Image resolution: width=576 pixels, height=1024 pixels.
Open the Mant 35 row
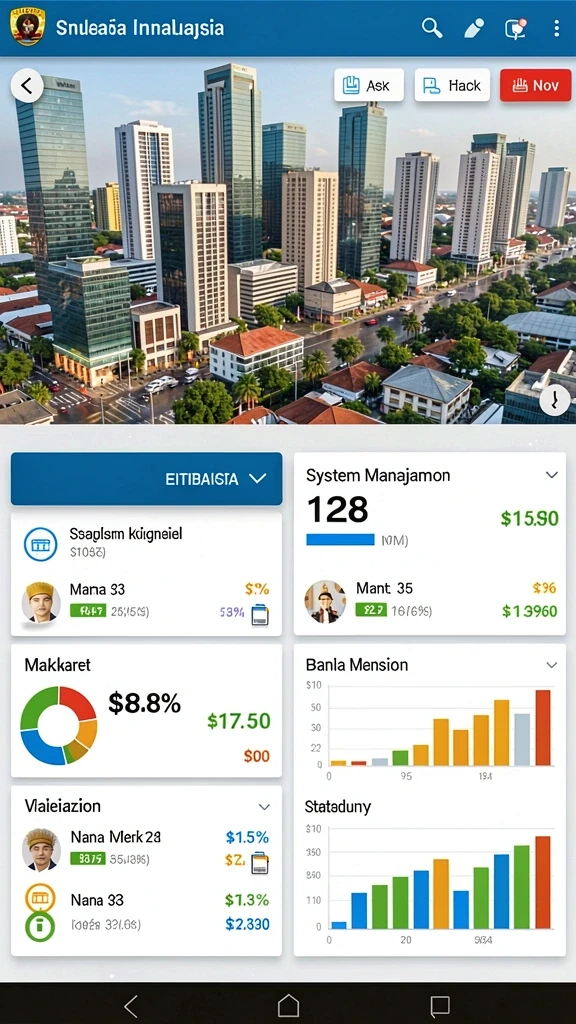430,601
